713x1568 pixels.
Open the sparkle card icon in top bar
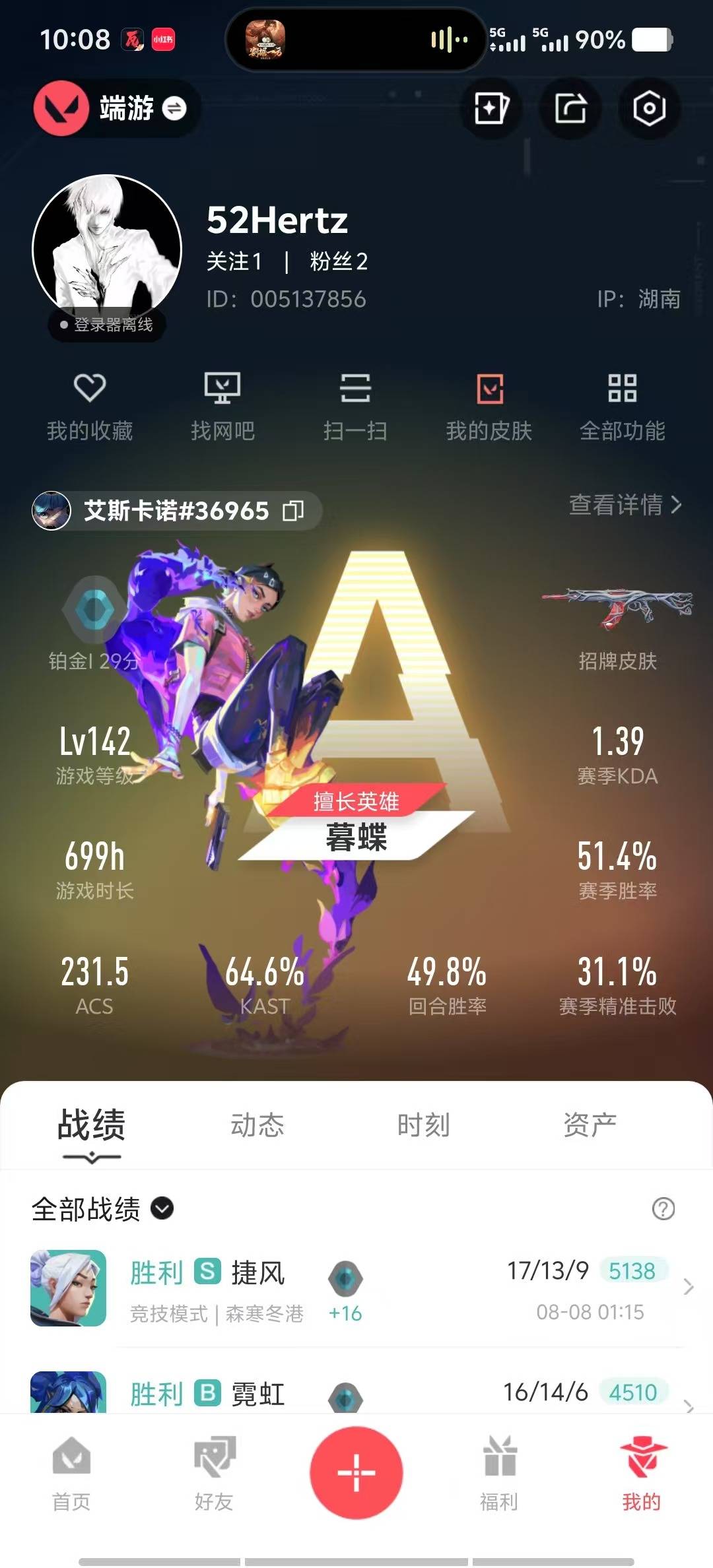pyautogui.click(x=491, y=108)
